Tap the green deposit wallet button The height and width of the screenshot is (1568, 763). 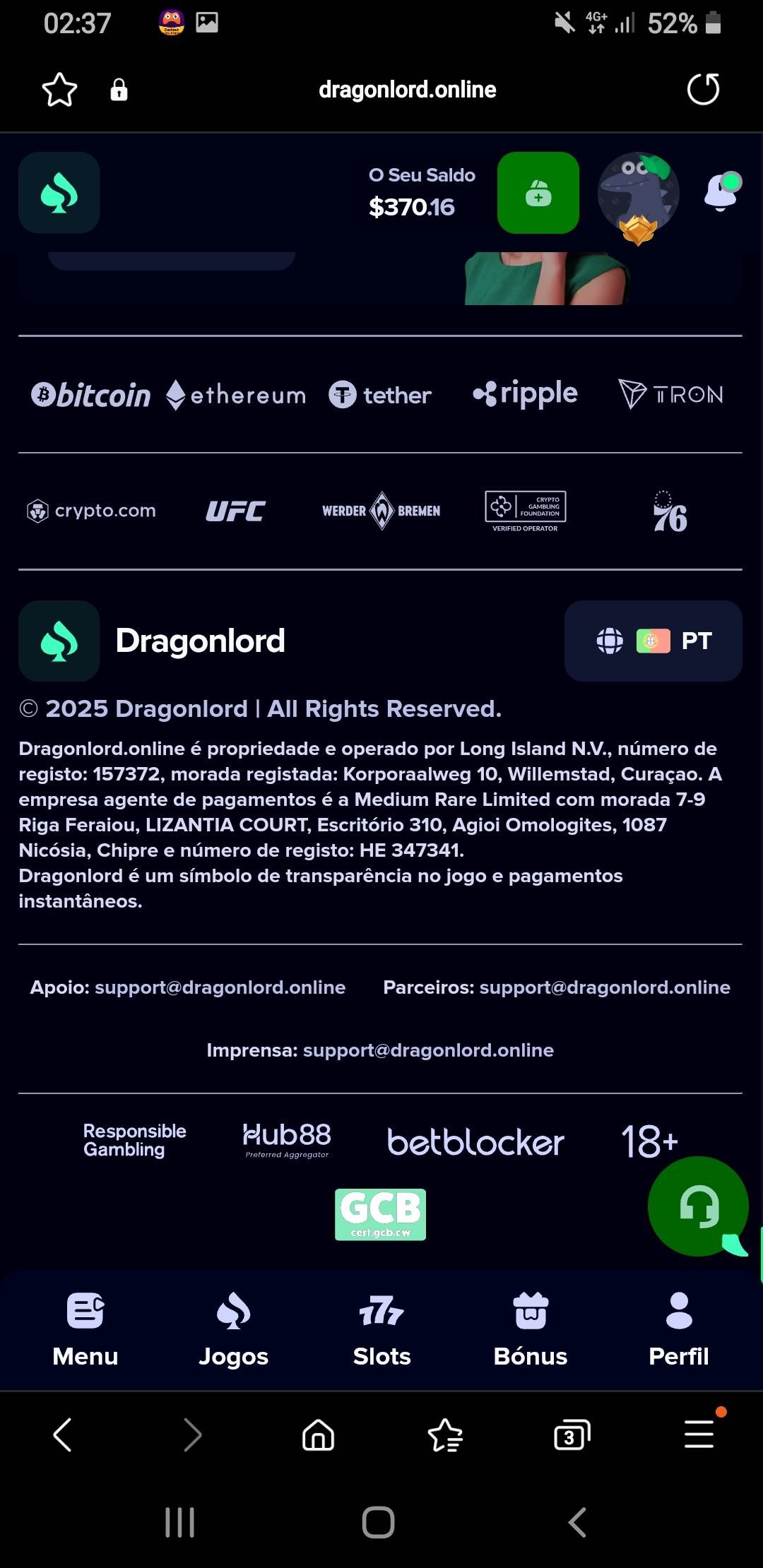point(538,193)
